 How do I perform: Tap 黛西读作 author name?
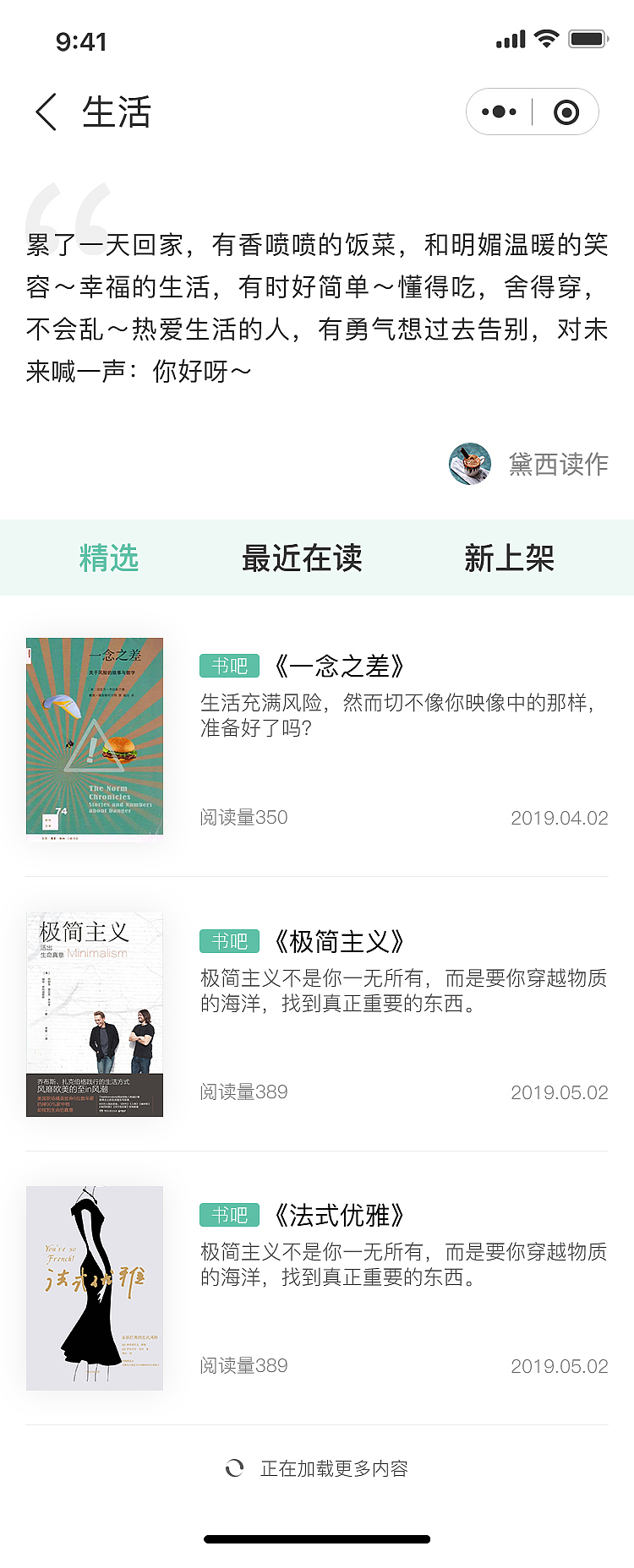[559, 465]
